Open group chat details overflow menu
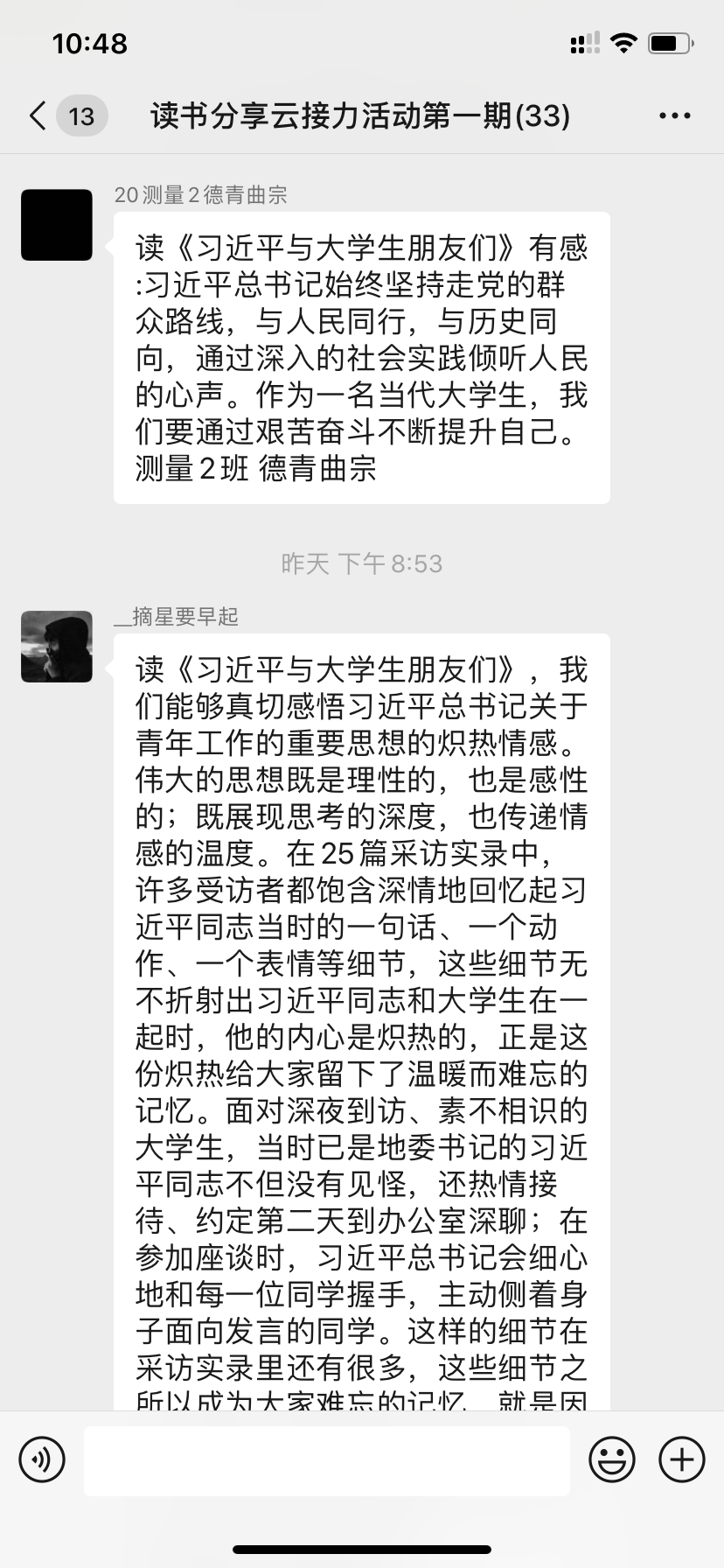 click(x=674, y=115)
